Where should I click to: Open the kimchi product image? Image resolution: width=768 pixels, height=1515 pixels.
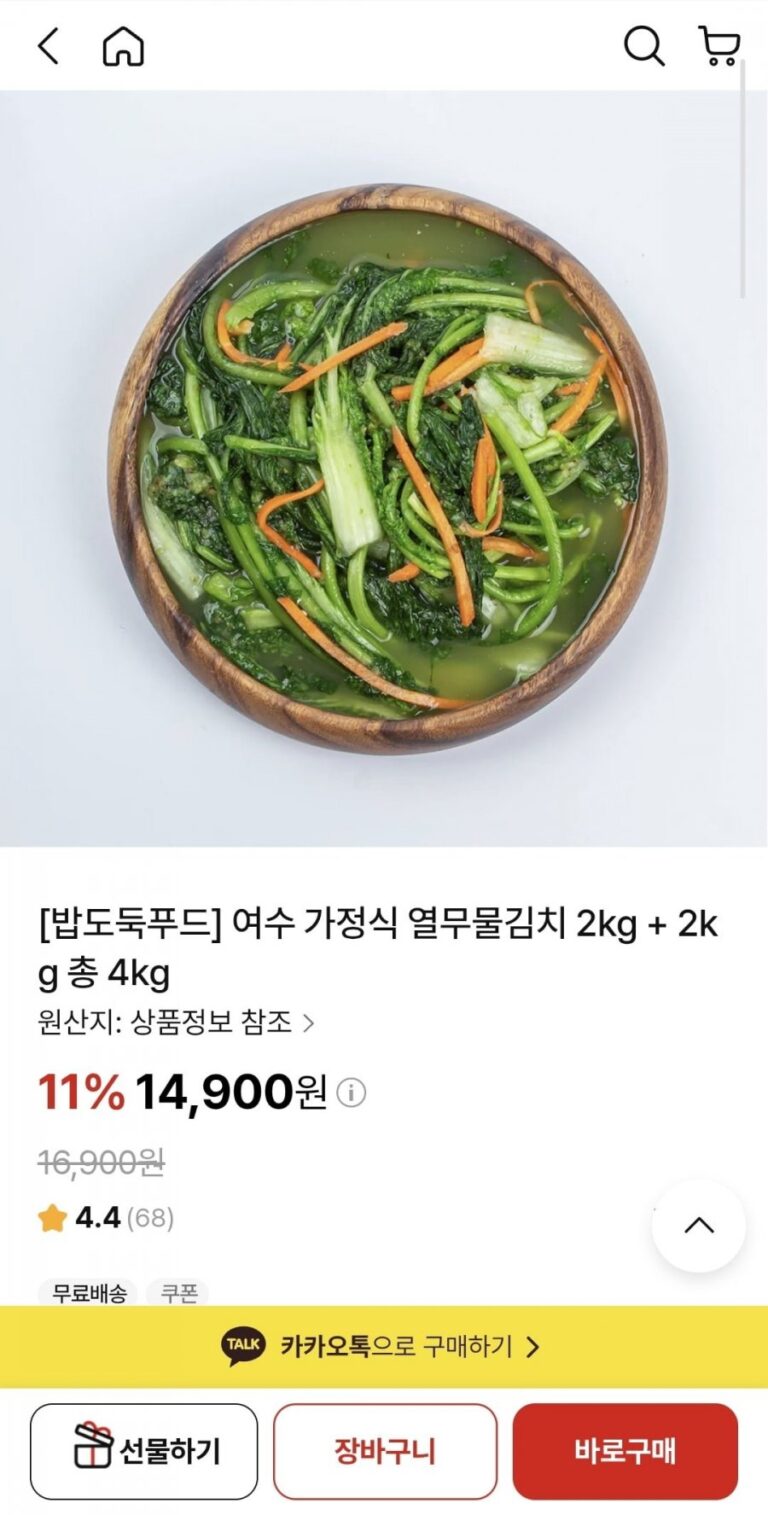pyautogui.click(x=386, y=468)
